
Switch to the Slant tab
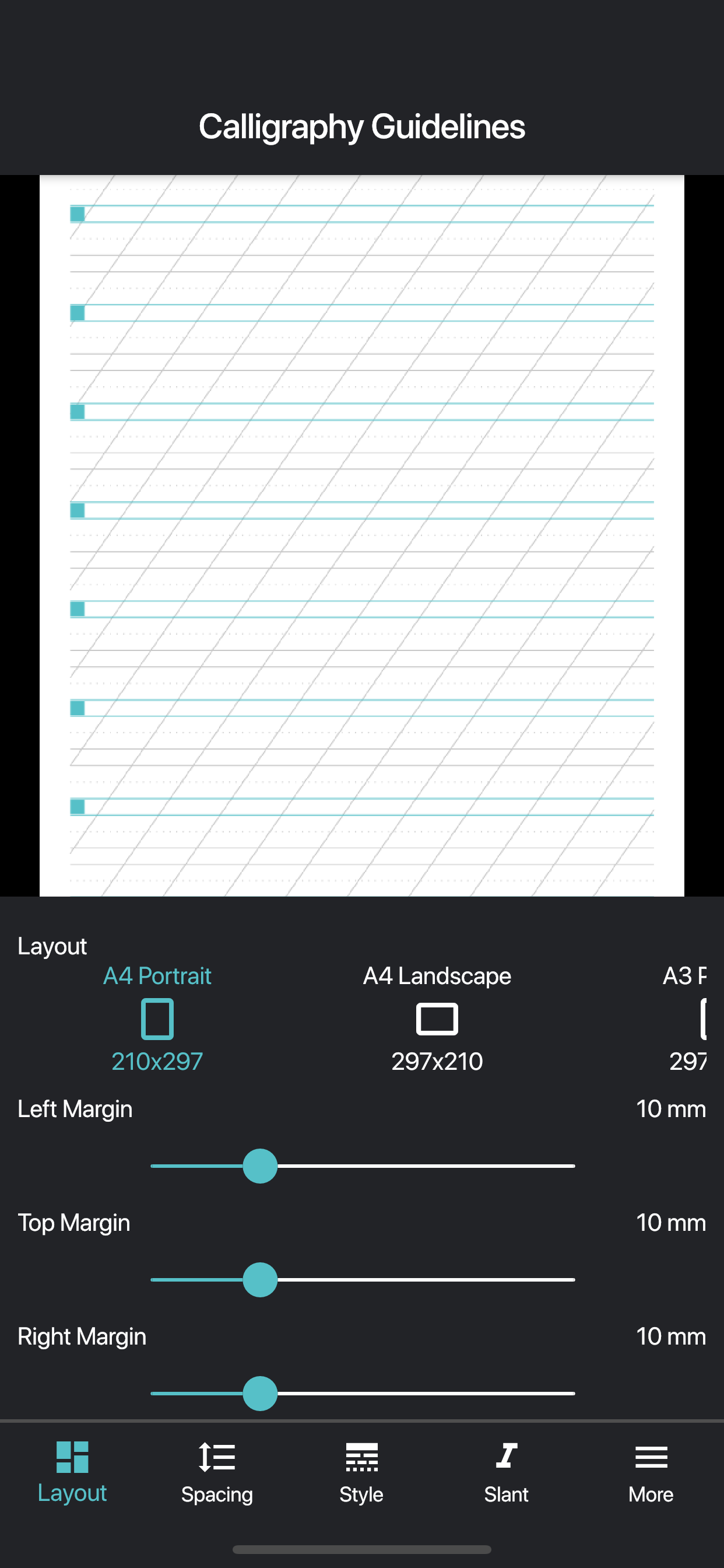click(506, 1473)
